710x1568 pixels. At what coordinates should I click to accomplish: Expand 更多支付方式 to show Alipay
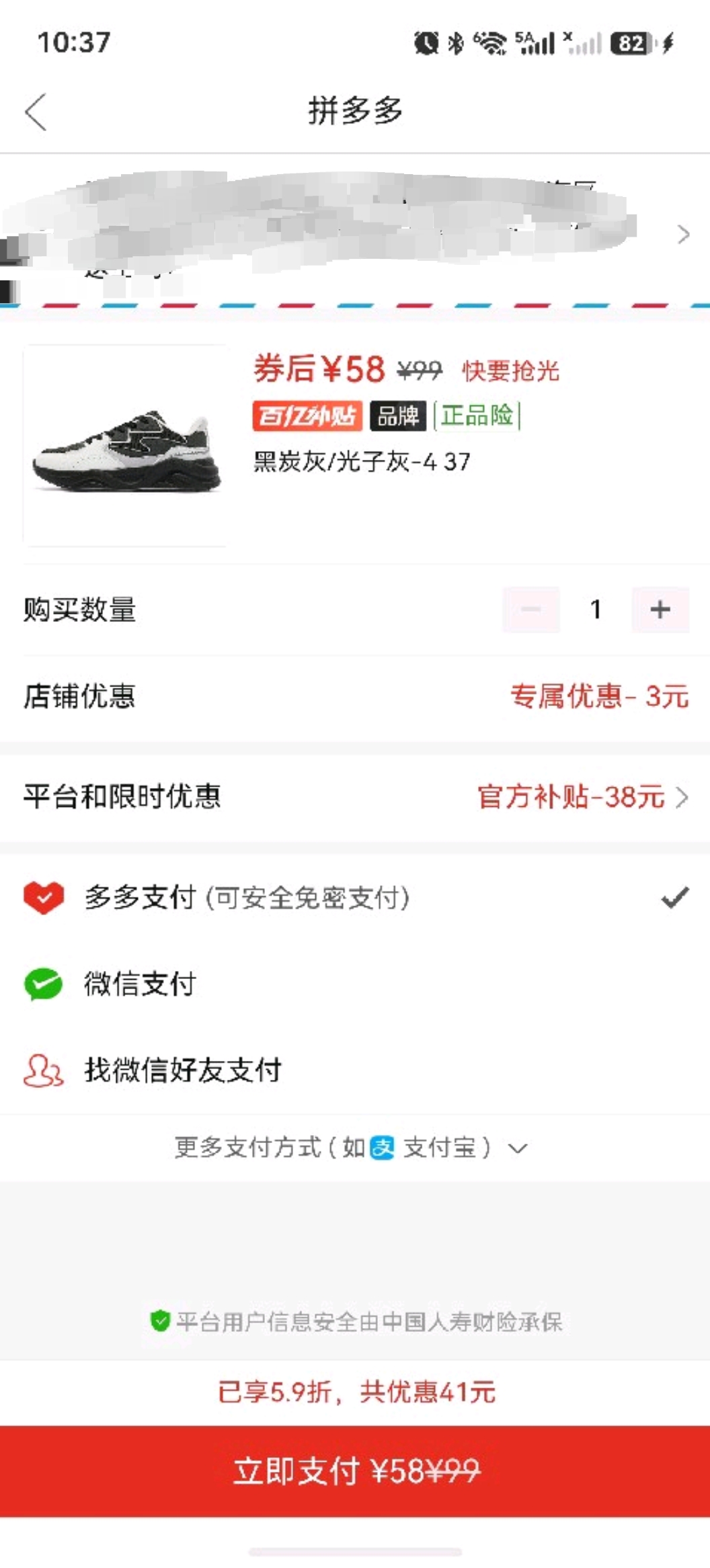tap(351, 1147)
